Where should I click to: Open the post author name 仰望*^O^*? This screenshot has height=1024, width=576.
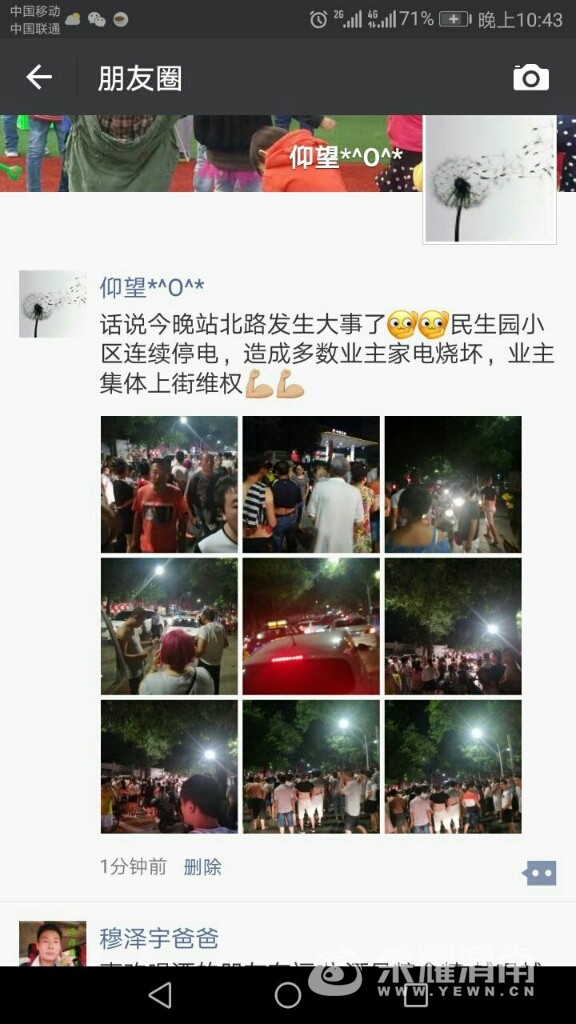coord(152,287)
